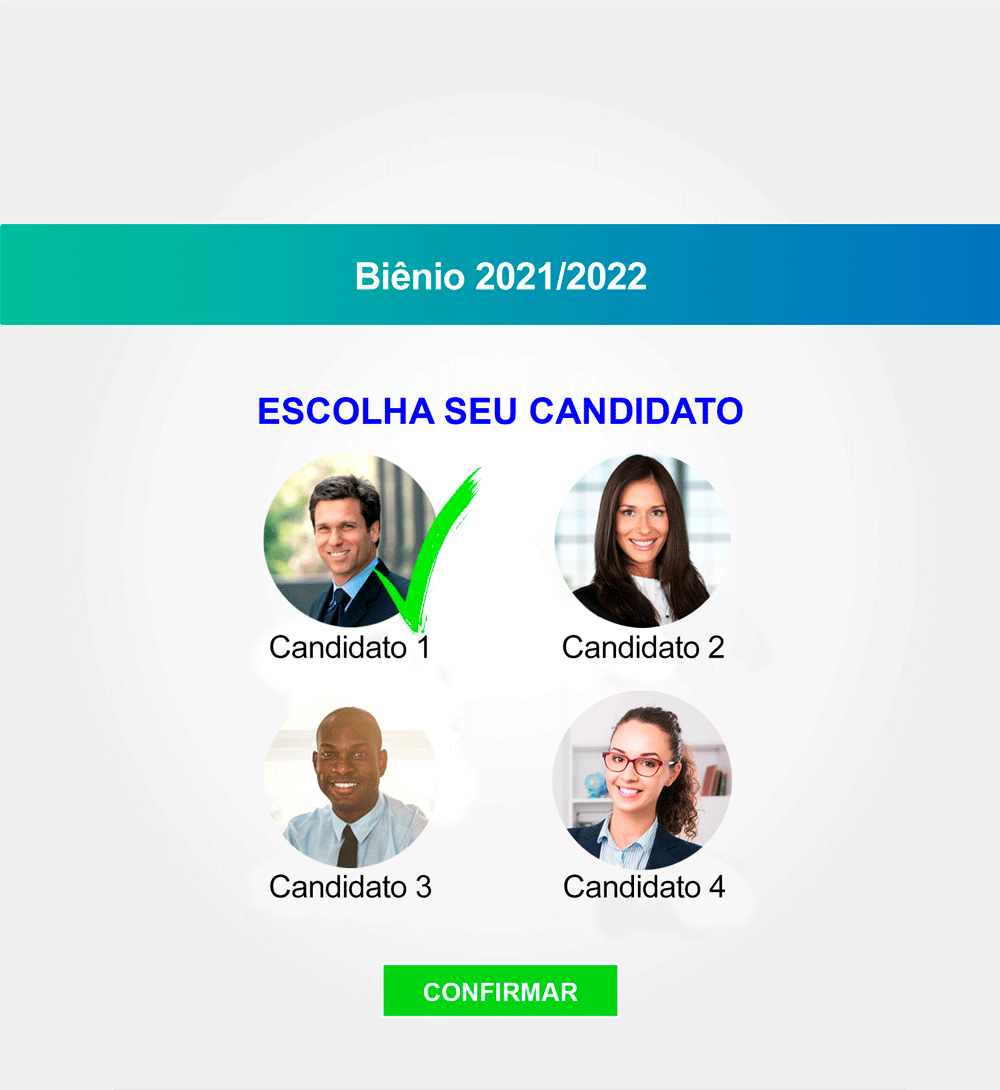Screen dimensions: 1000x1090
Task: Choose Candidato 2 as your vote
Action: click(642, 541)
